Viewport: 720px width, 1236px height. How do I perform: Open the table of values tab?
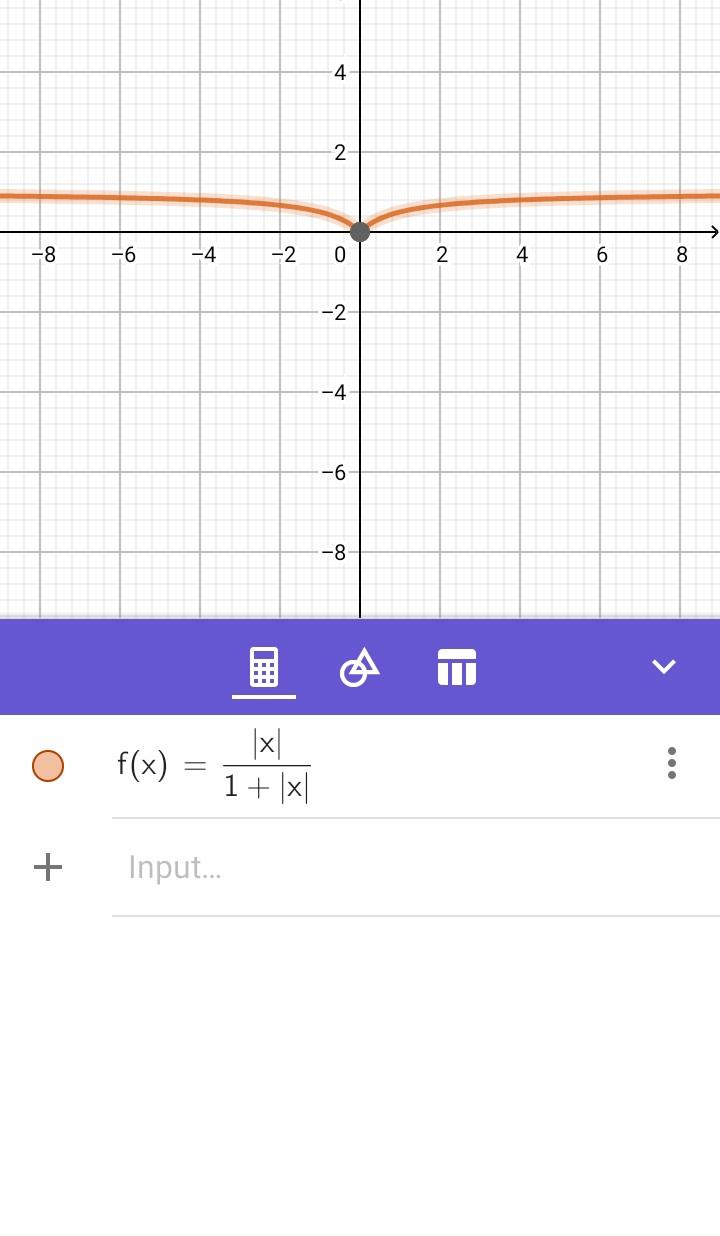[x=457, y=667]
